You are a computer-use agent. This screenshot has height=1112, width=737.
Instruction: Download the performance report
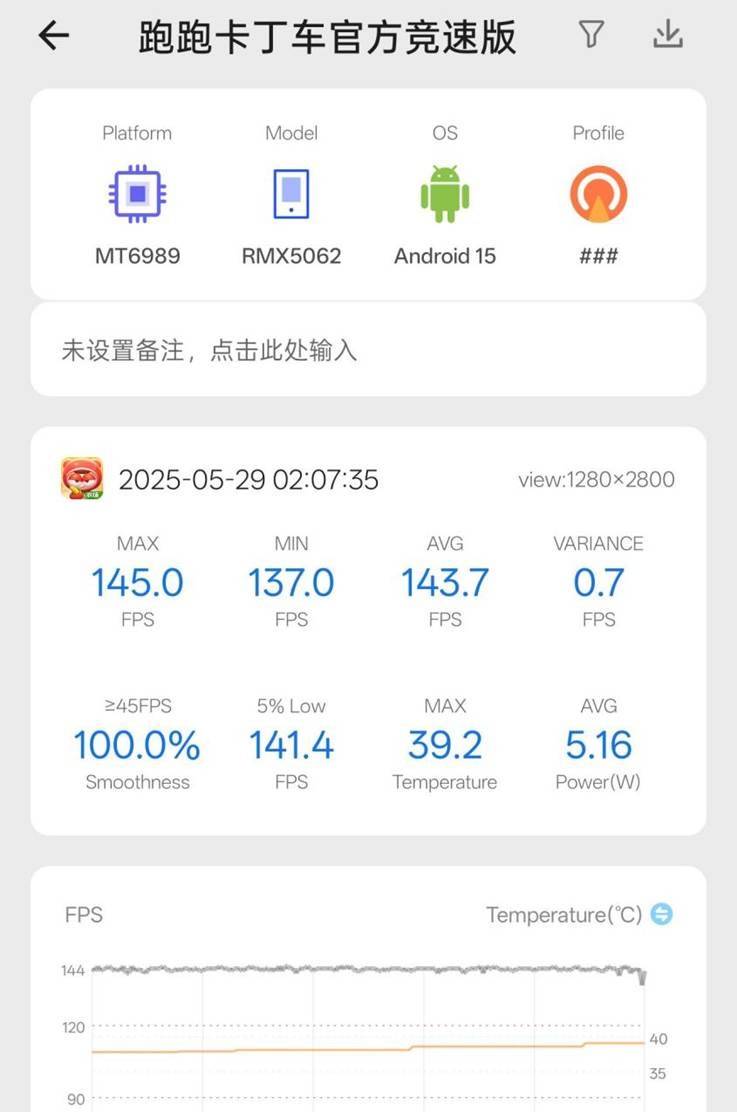(x=667, y=35)
